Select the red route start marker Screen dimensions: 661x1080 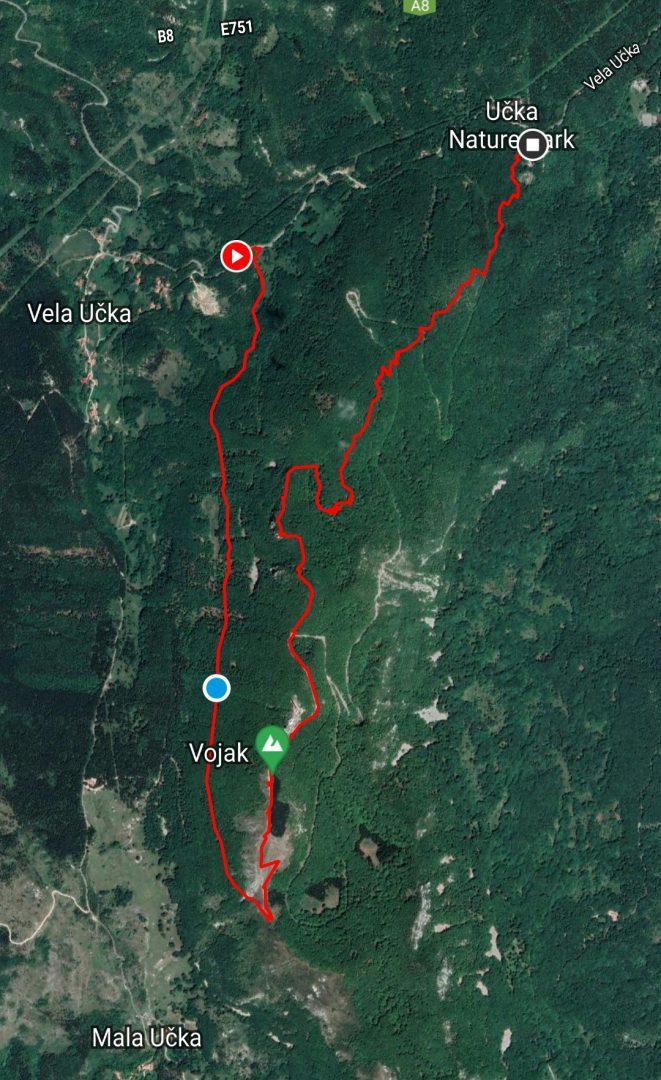click(236, 256)
